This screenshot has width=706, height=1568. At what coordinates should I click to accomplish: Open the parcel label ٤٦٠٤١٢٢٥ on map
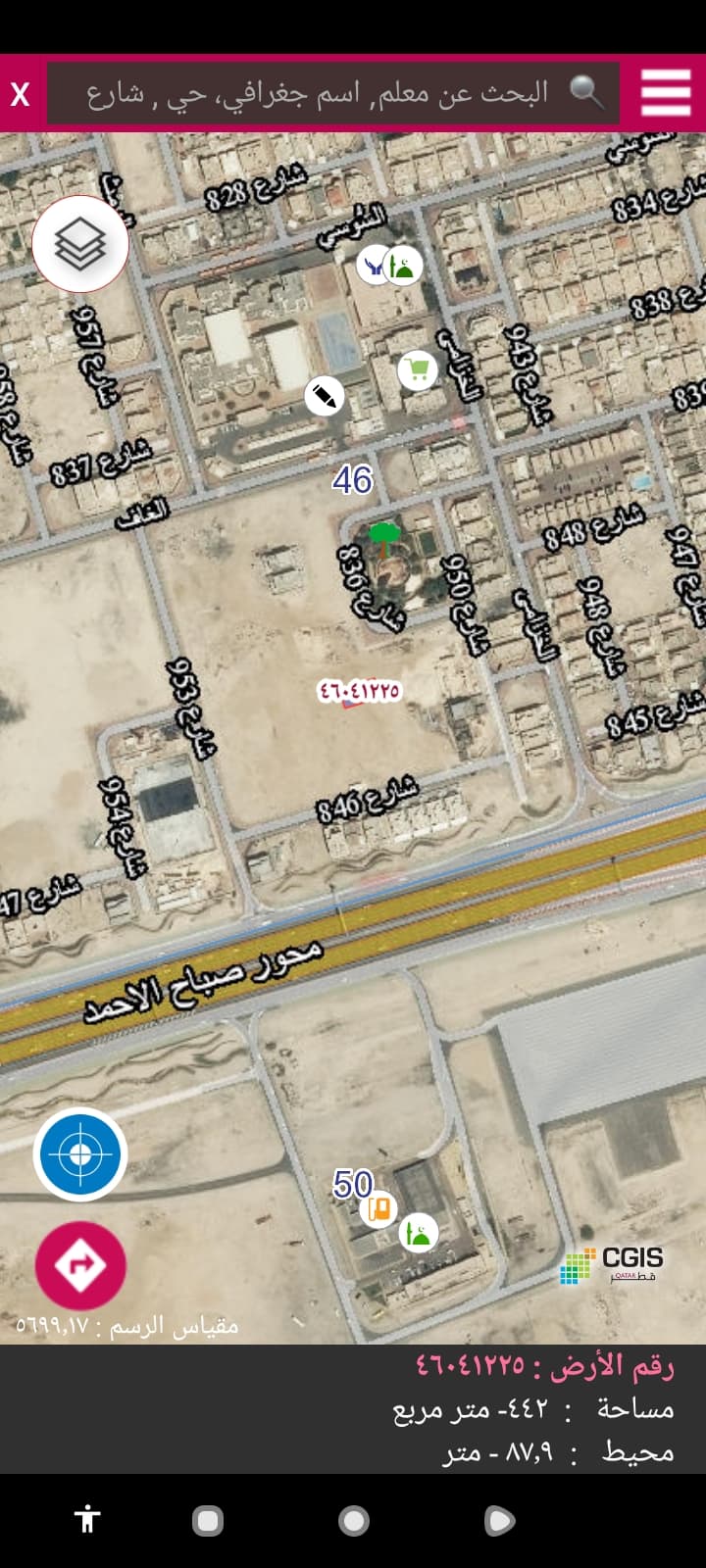[359, 690]
